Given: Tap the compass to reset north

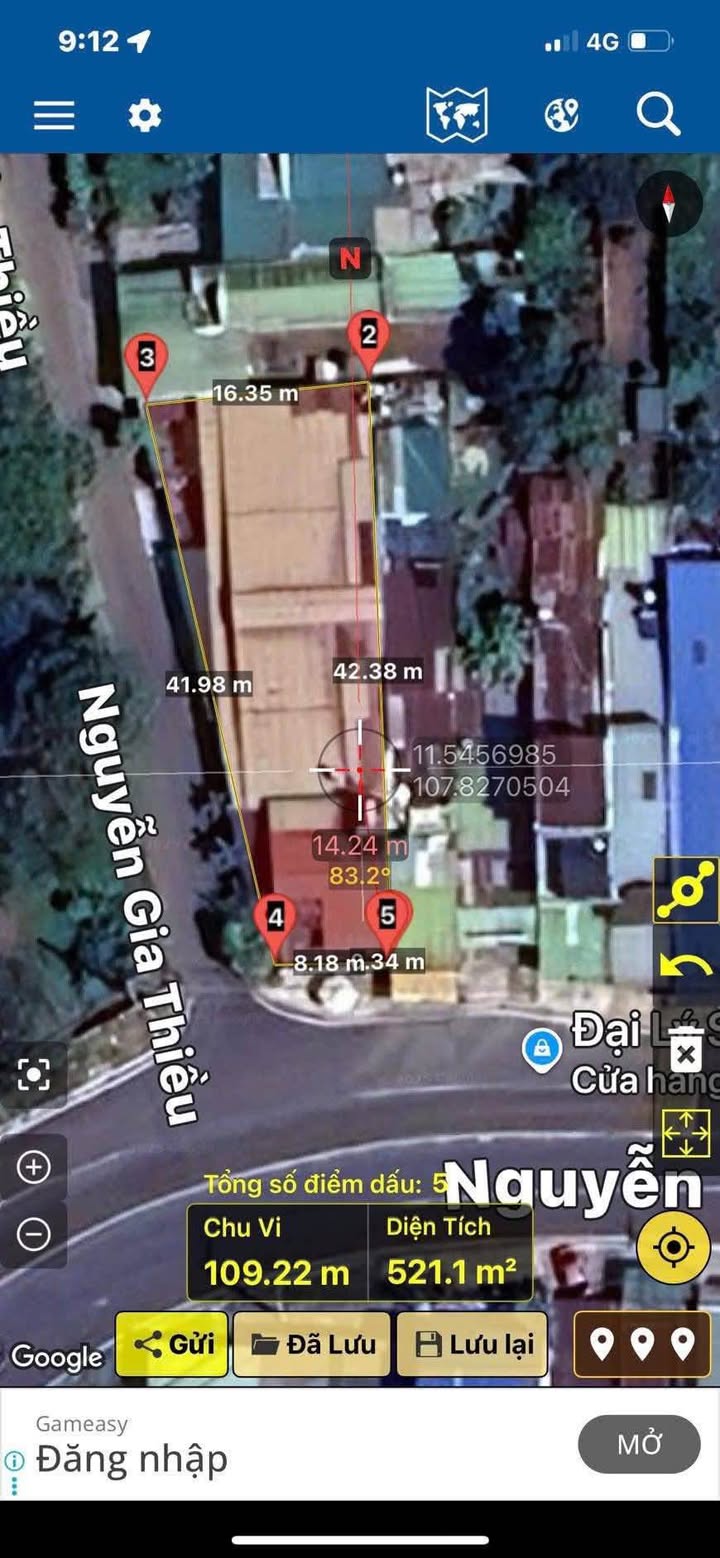Looking at the screenshot, I should [x=669, y=204].
